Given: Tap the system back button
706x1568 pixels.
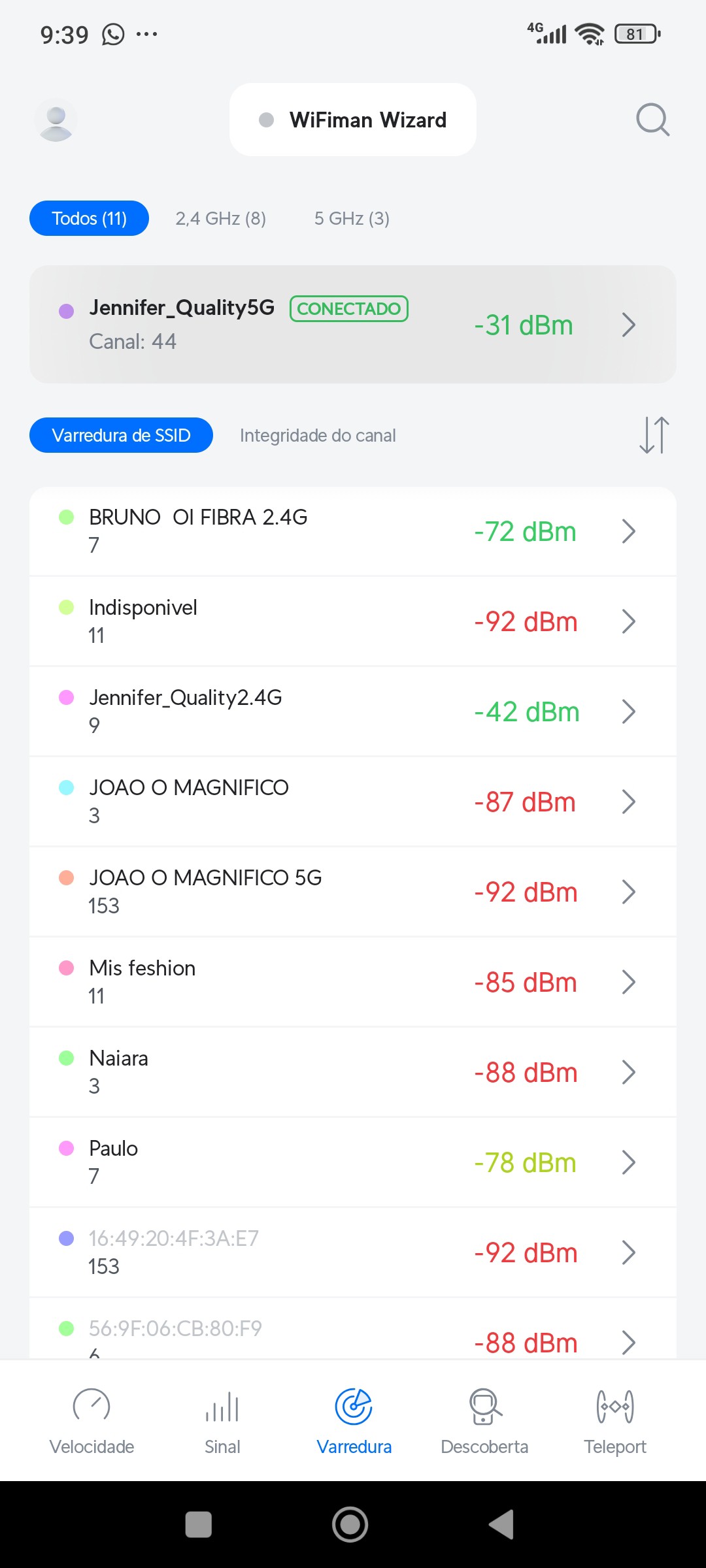Looking at the screenshot, I should (501, 1525).
